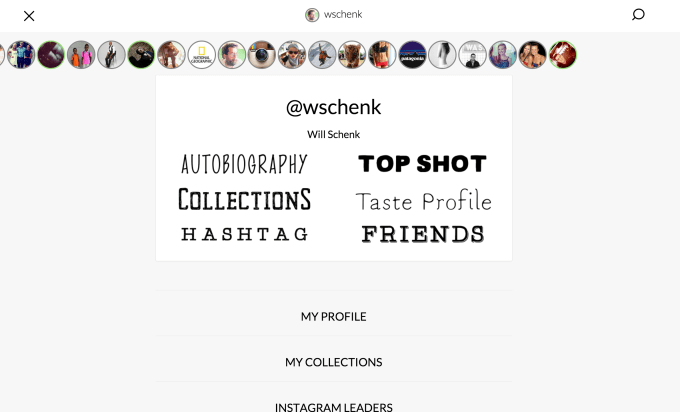The image size is (680, 412).
Task: Open the National Geographic avatar
Action: click(x=202, y=55)
